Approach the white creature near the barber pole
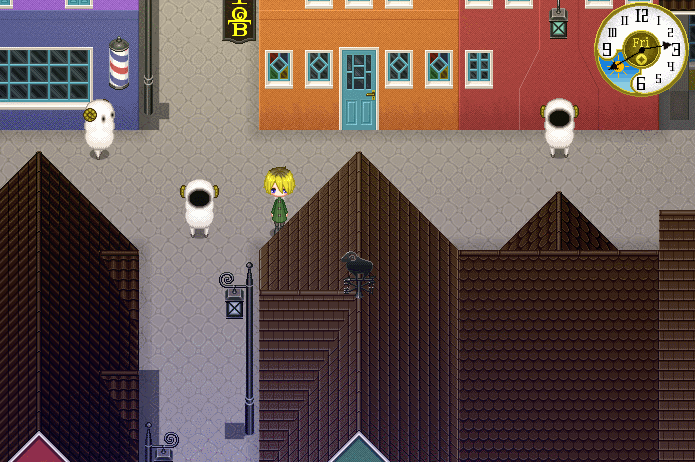695x462 pixels. 99,128
